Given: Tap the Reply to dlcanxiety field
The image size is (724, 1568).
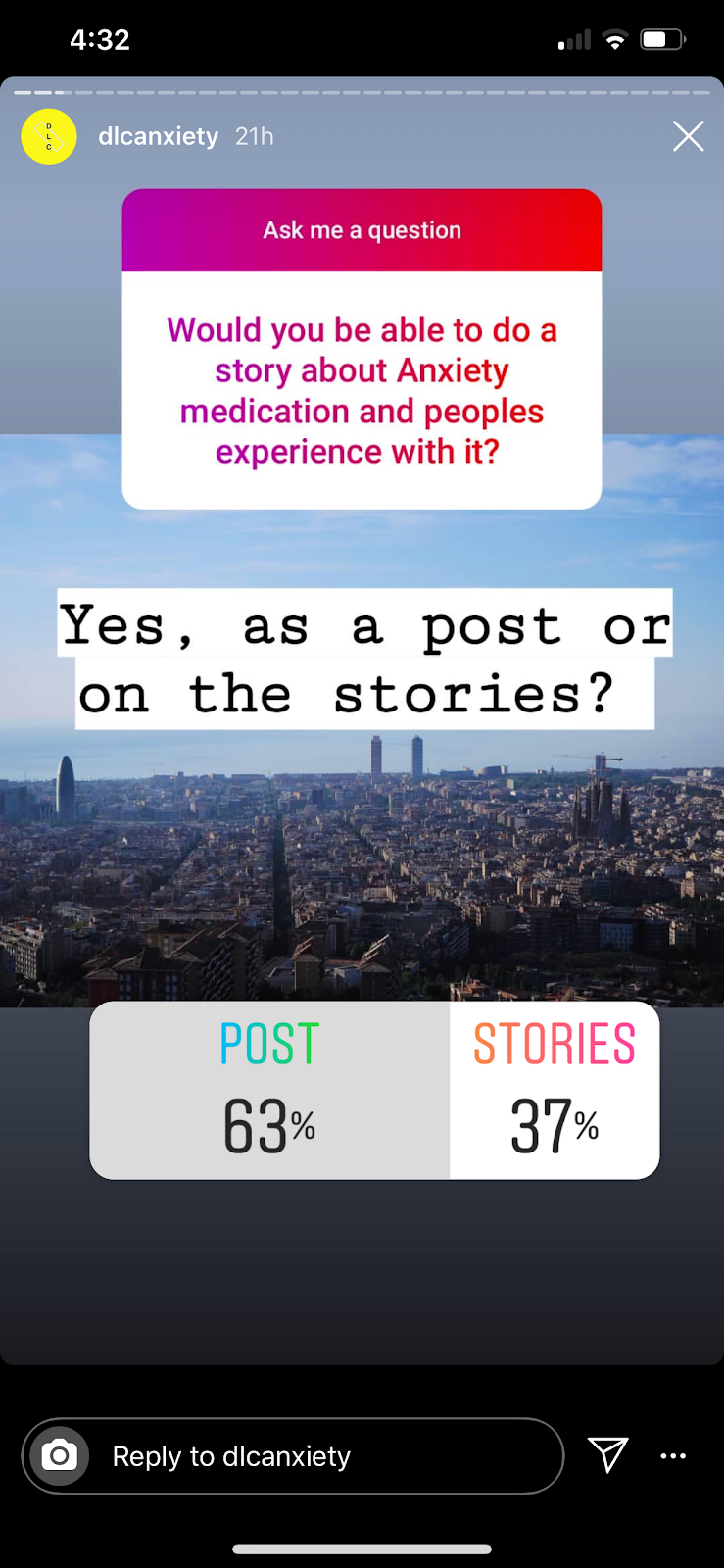Looking at the screenshot, I should 293,1455.
